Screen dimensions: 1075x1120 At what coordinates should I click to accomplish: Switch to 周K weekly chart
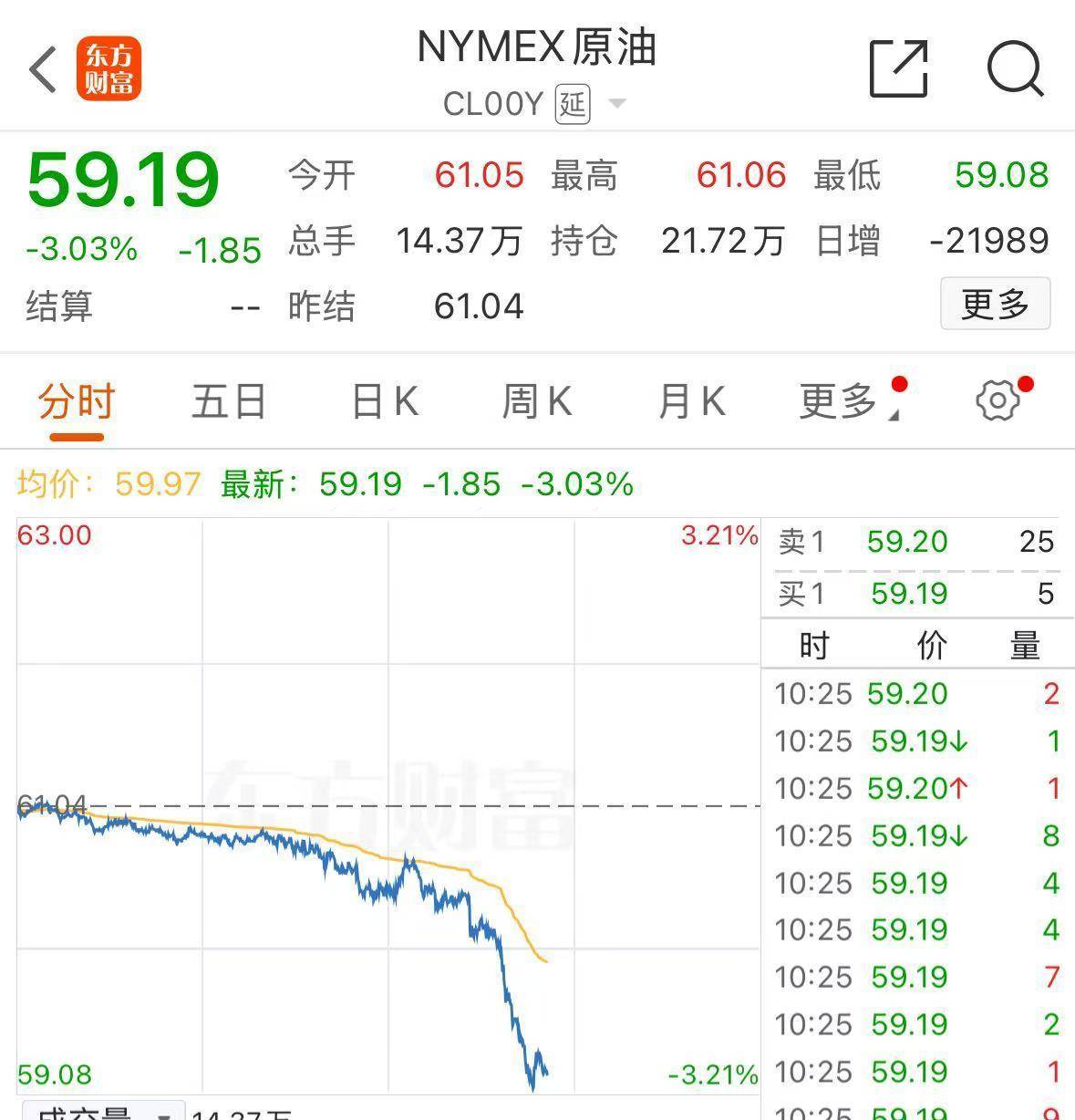pos(536,400)
